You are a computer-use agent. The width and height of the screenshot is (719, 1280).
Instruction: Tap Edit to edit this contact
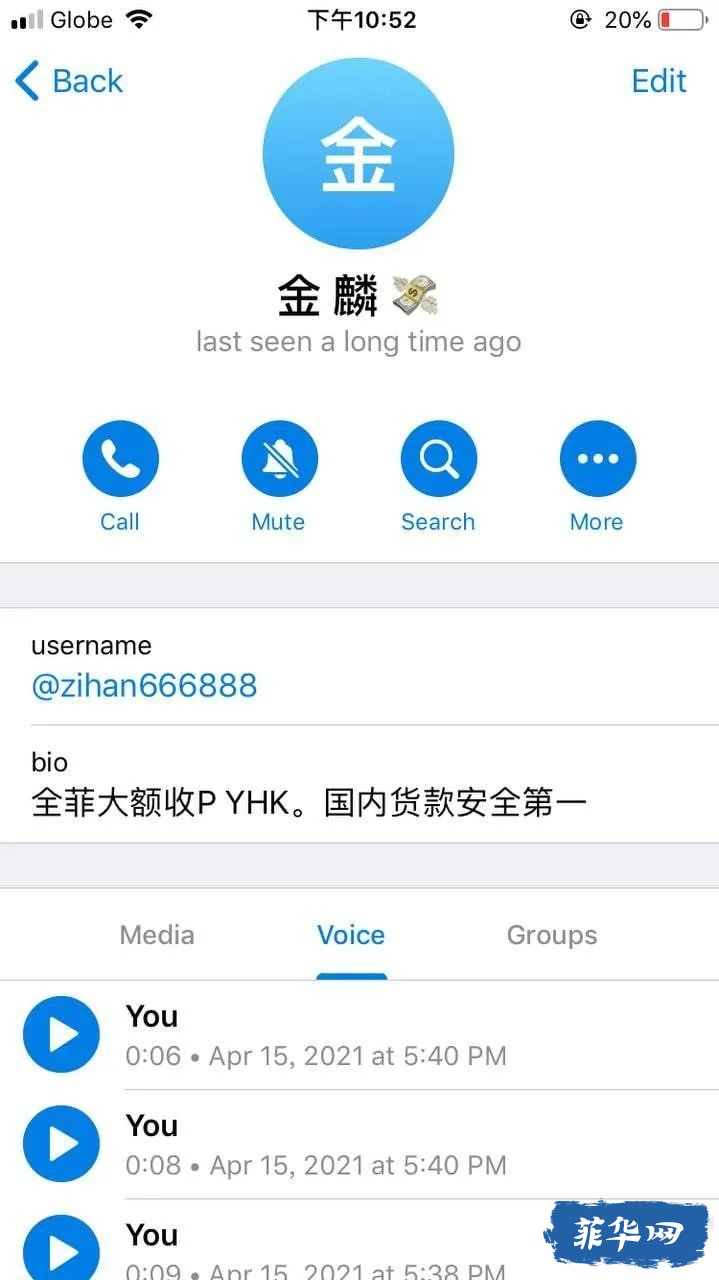[x=659, y=81]
